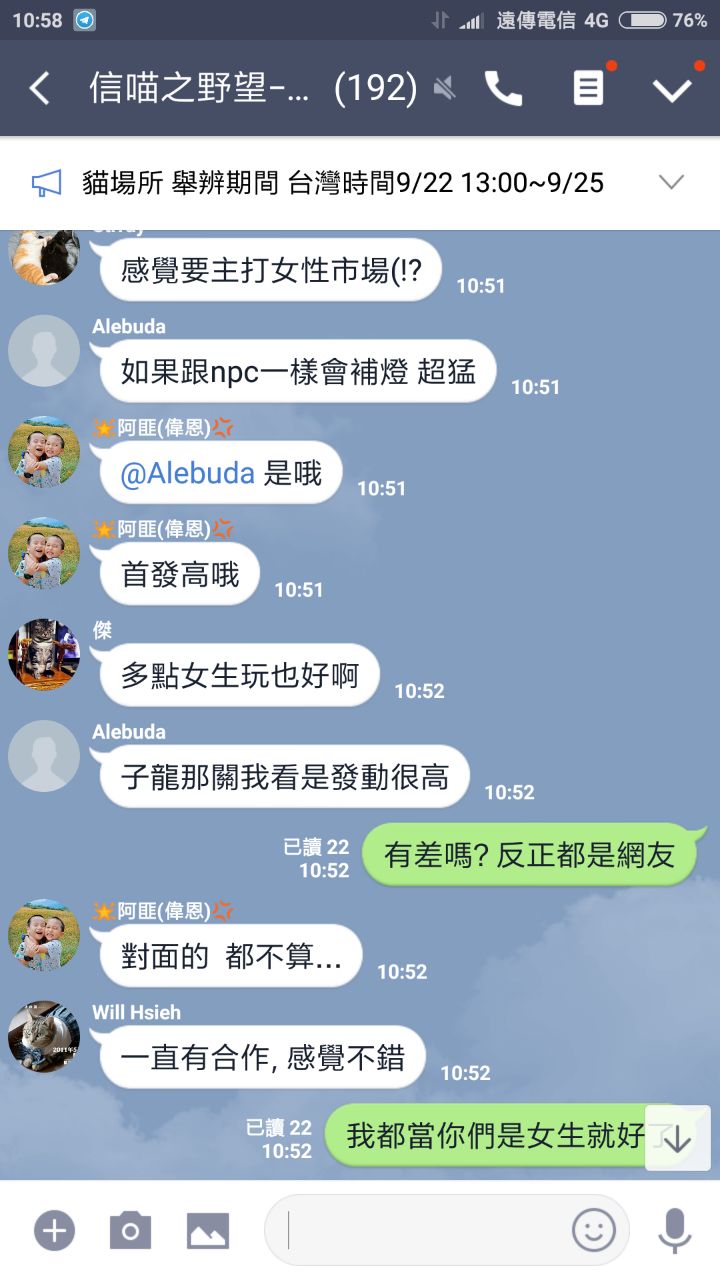The width and height of the screenshot is (720, 1280).
Task: Expand the pinned announcement banner
Action: coord(671,182)
